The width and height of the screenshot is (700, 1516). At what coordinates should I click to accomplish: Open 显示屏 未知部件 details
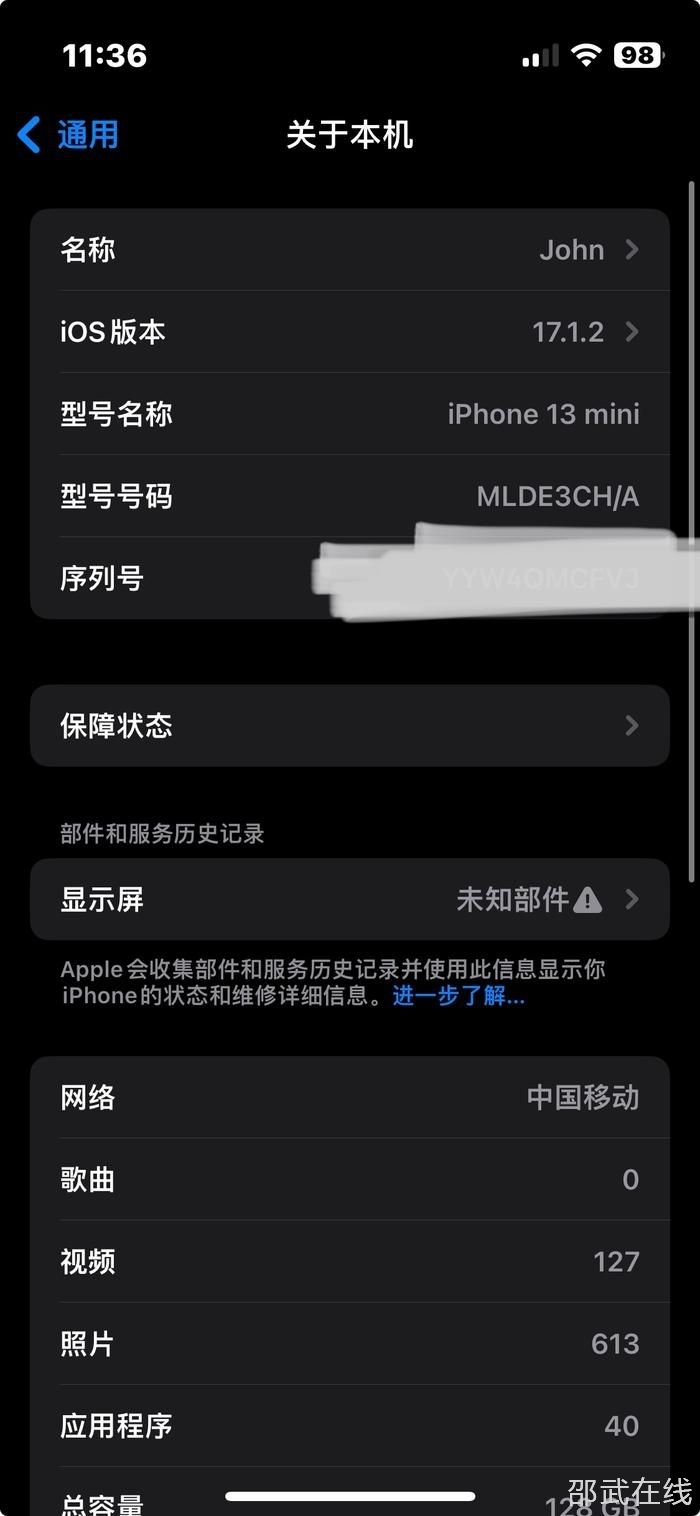pos(349,900)
